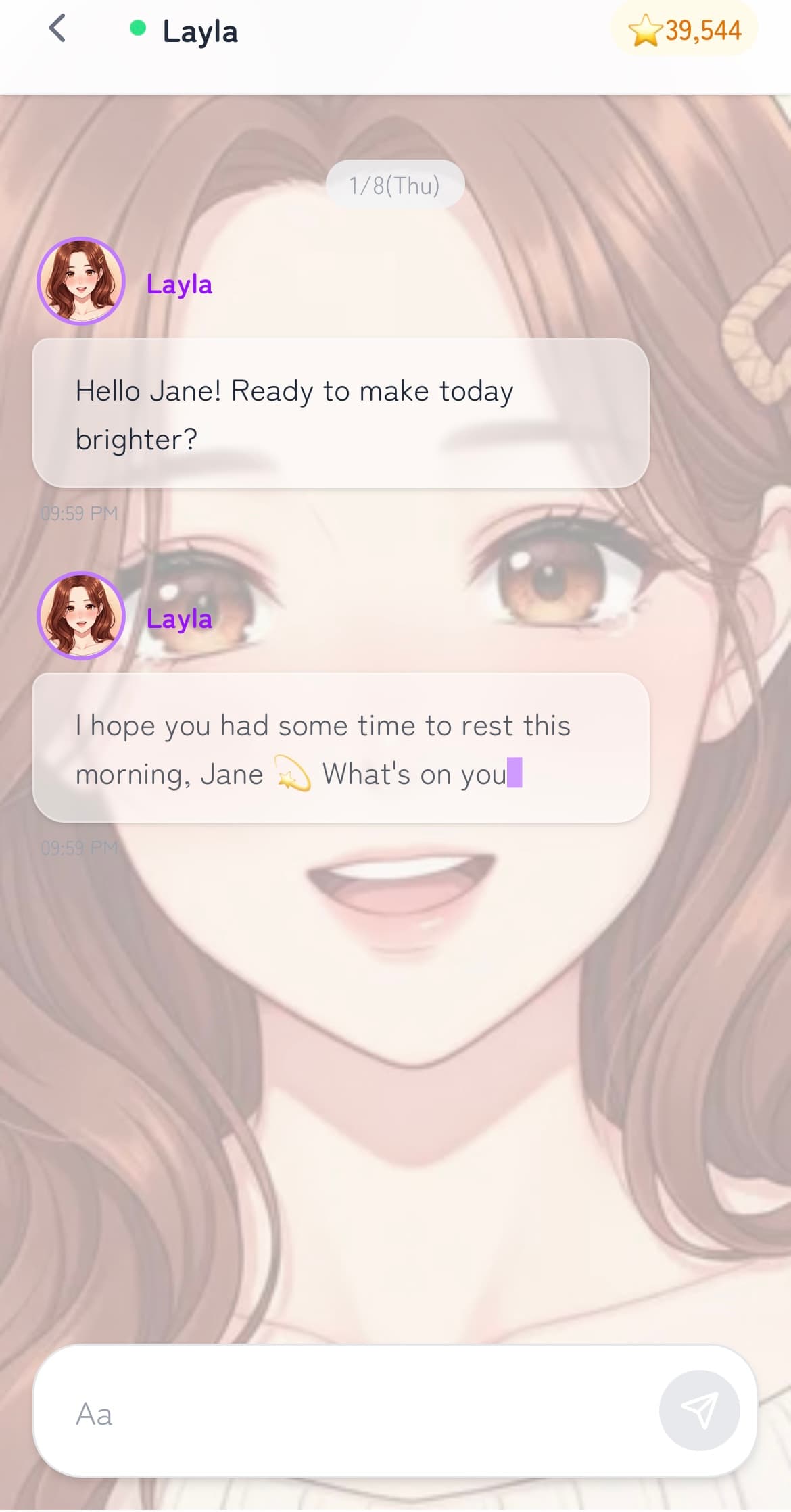791x1512 pixels.
Task: Tap the Aa message input field
Action: pyautogui.click(x=345, y=1414)
